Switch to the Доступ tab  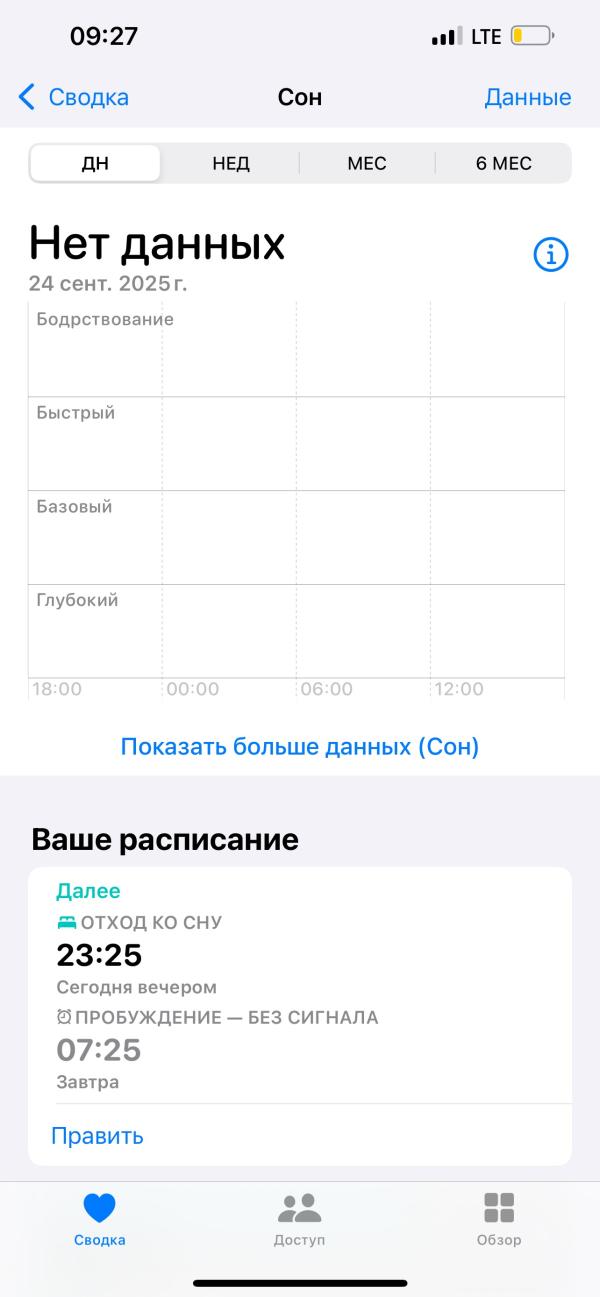300,1220
